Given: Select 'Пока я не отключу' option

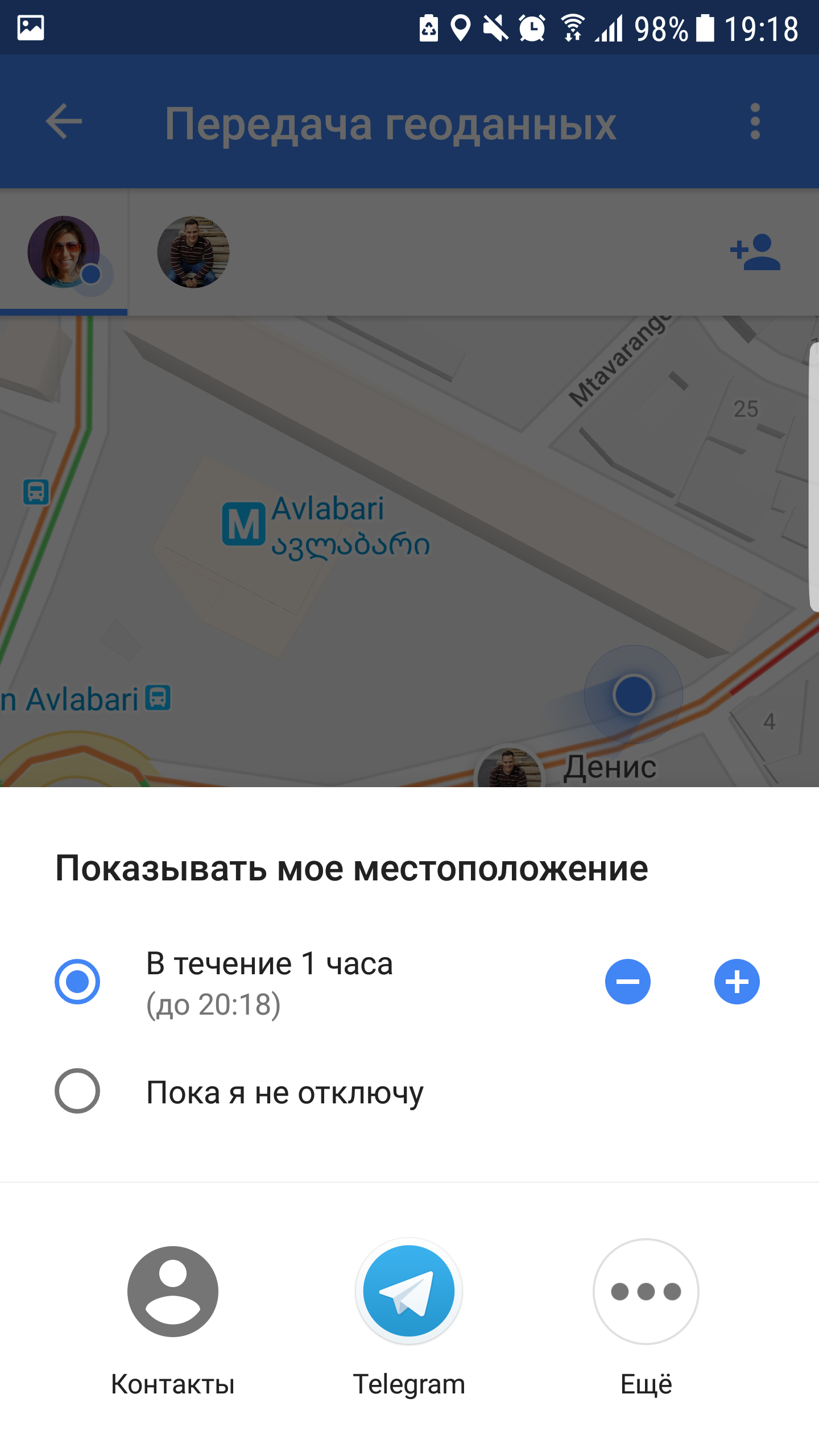Looking at the screenshot, I should (77, 1091).
